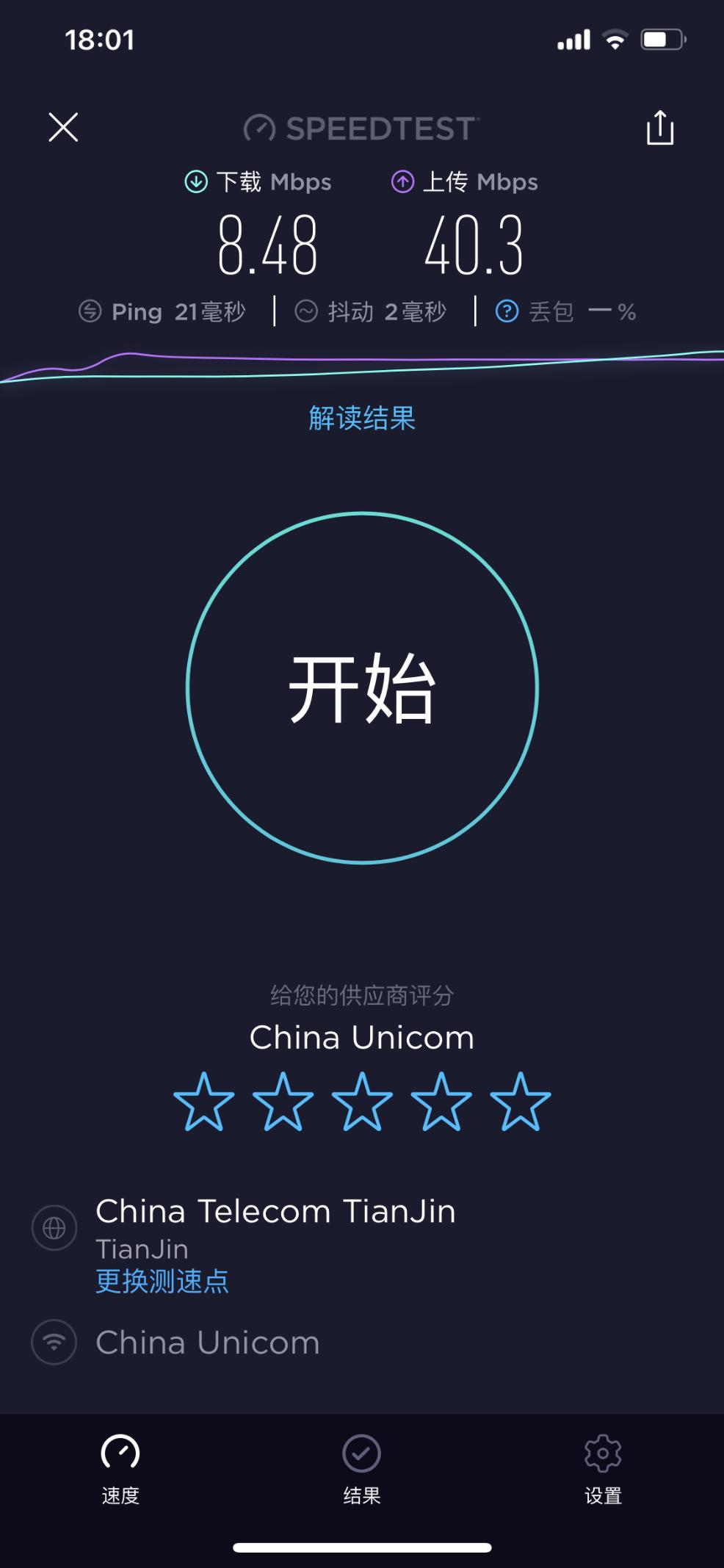Rate the provider five stars
The width and height of the screenshot is (724, 1568).
point(521,1102)
